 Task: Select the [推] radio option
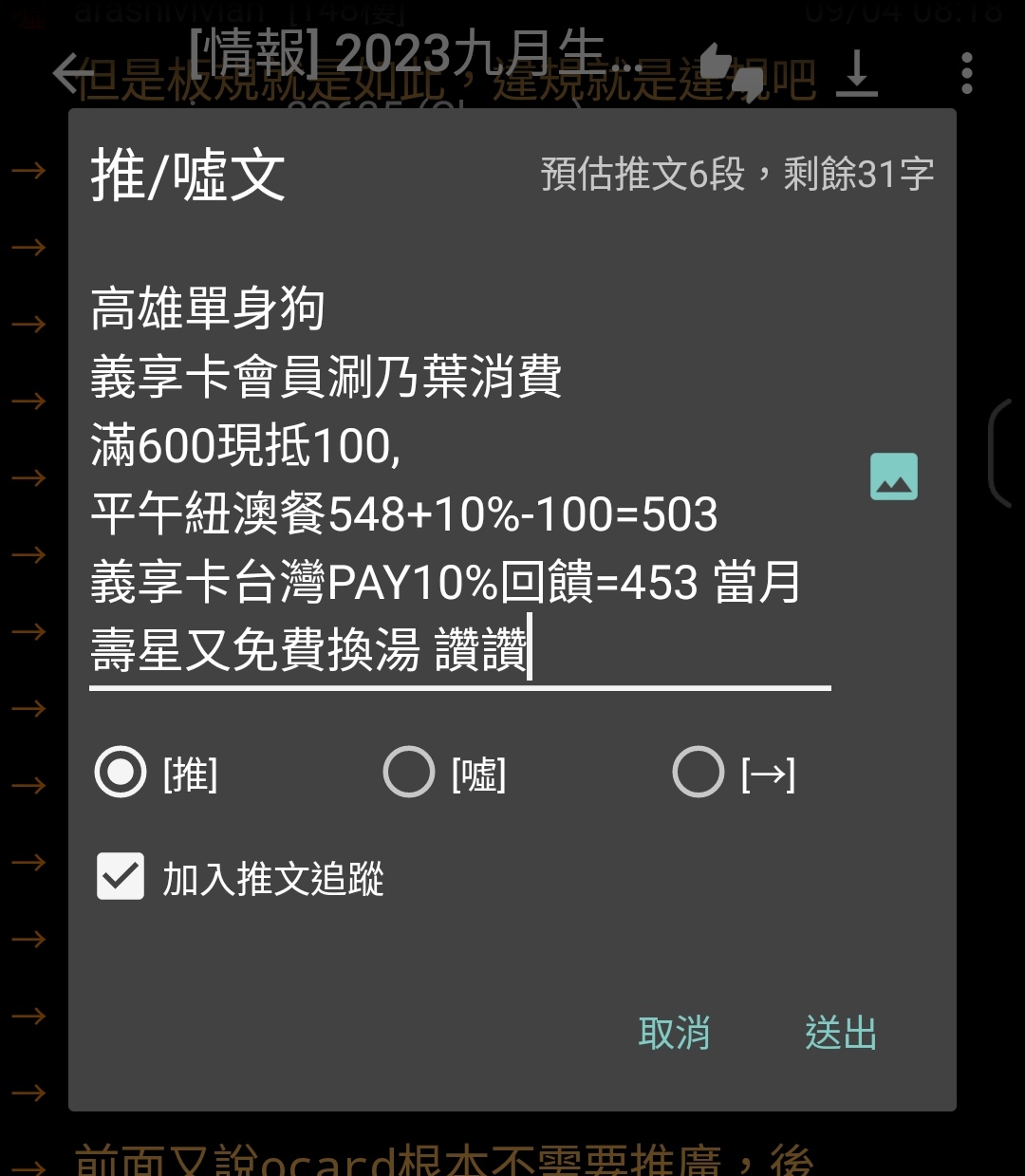coord(121,773)
